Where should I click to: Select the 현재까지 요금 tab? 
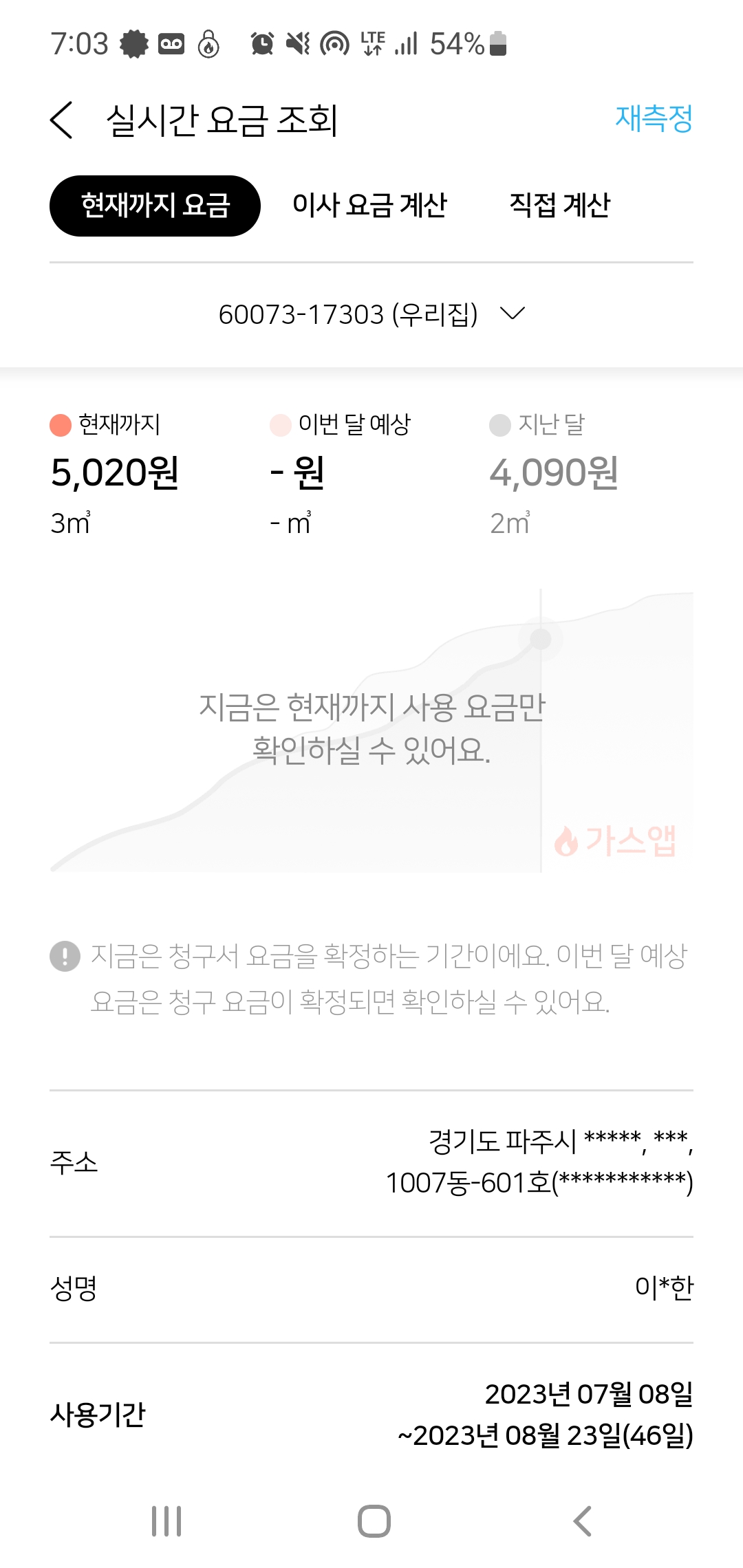pyautogui.click(x=155, y=206)
